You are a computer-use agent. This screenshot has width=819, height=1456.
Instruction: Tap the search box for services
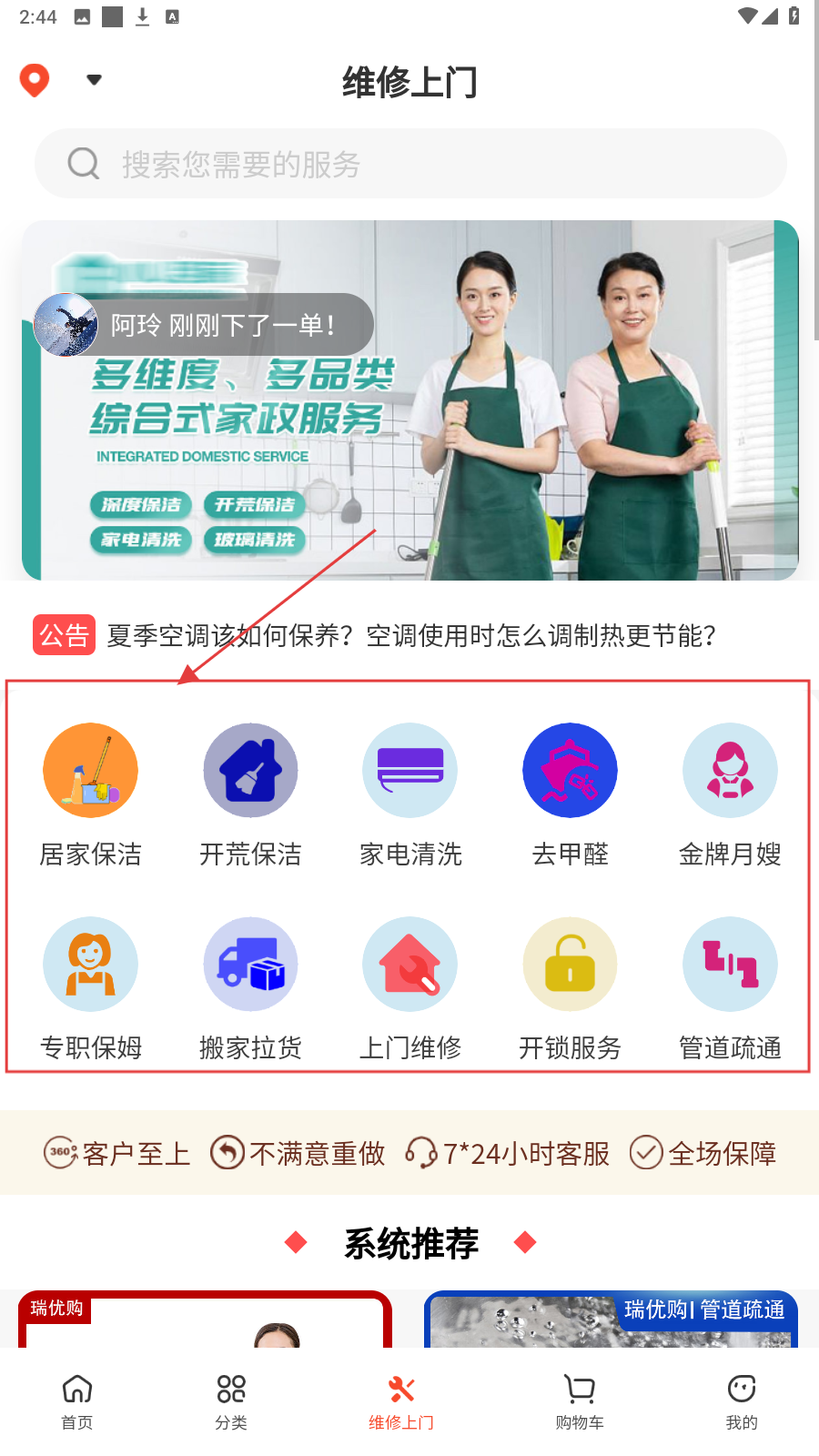410,164
